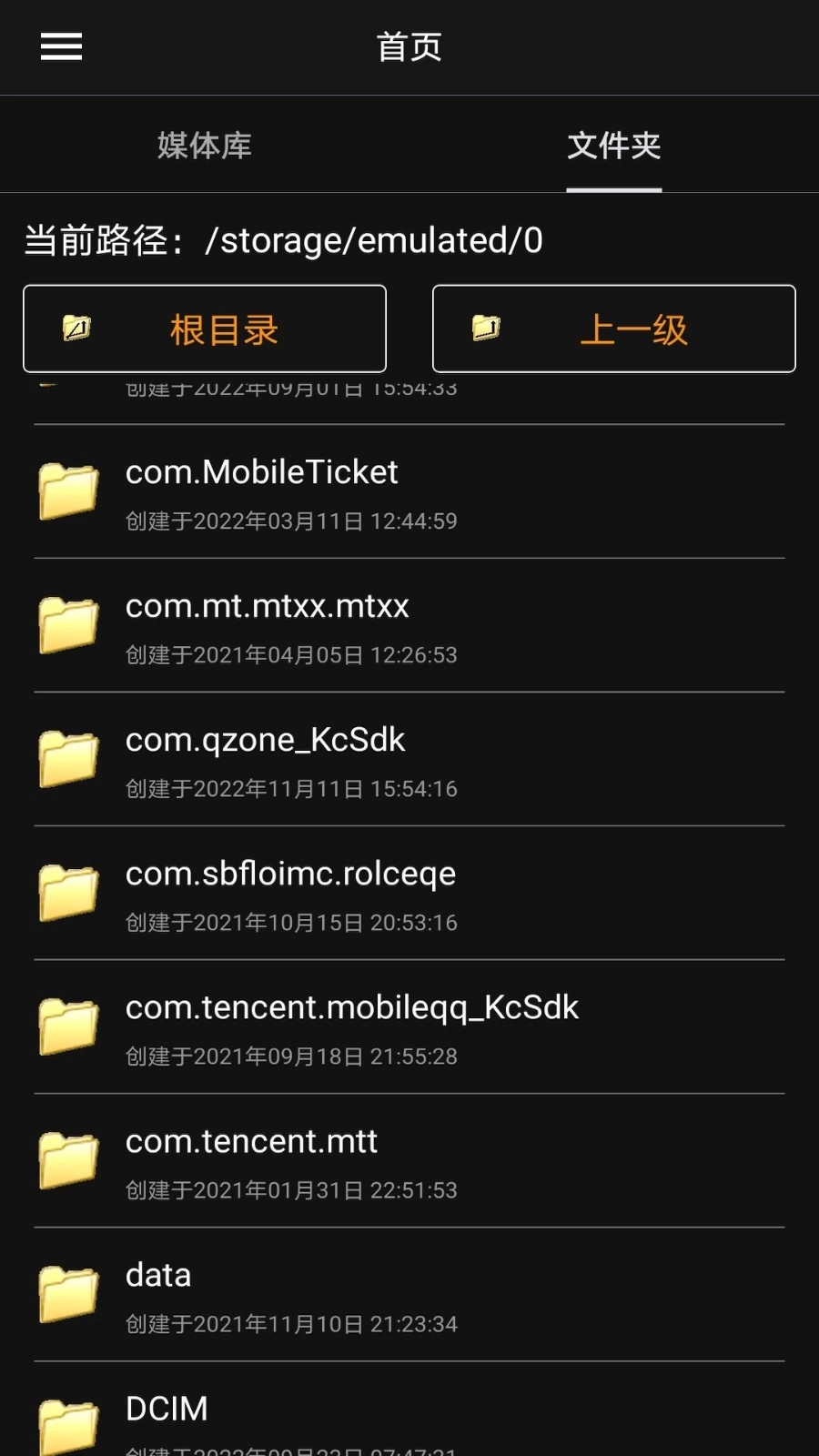Select the com.MobileTicket creation date text
Viewport: 819px width, 1456px height.
[x=290, y=521]
